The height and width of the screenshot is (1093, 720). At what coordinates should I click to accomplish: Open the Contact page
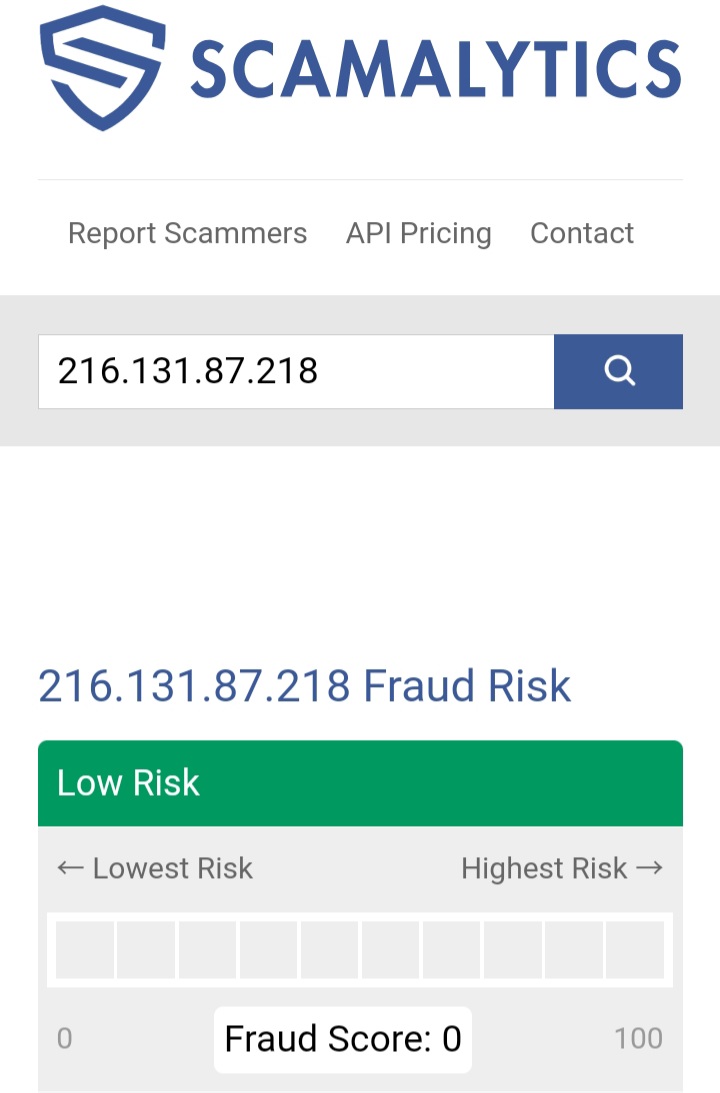tap(581, 233)
